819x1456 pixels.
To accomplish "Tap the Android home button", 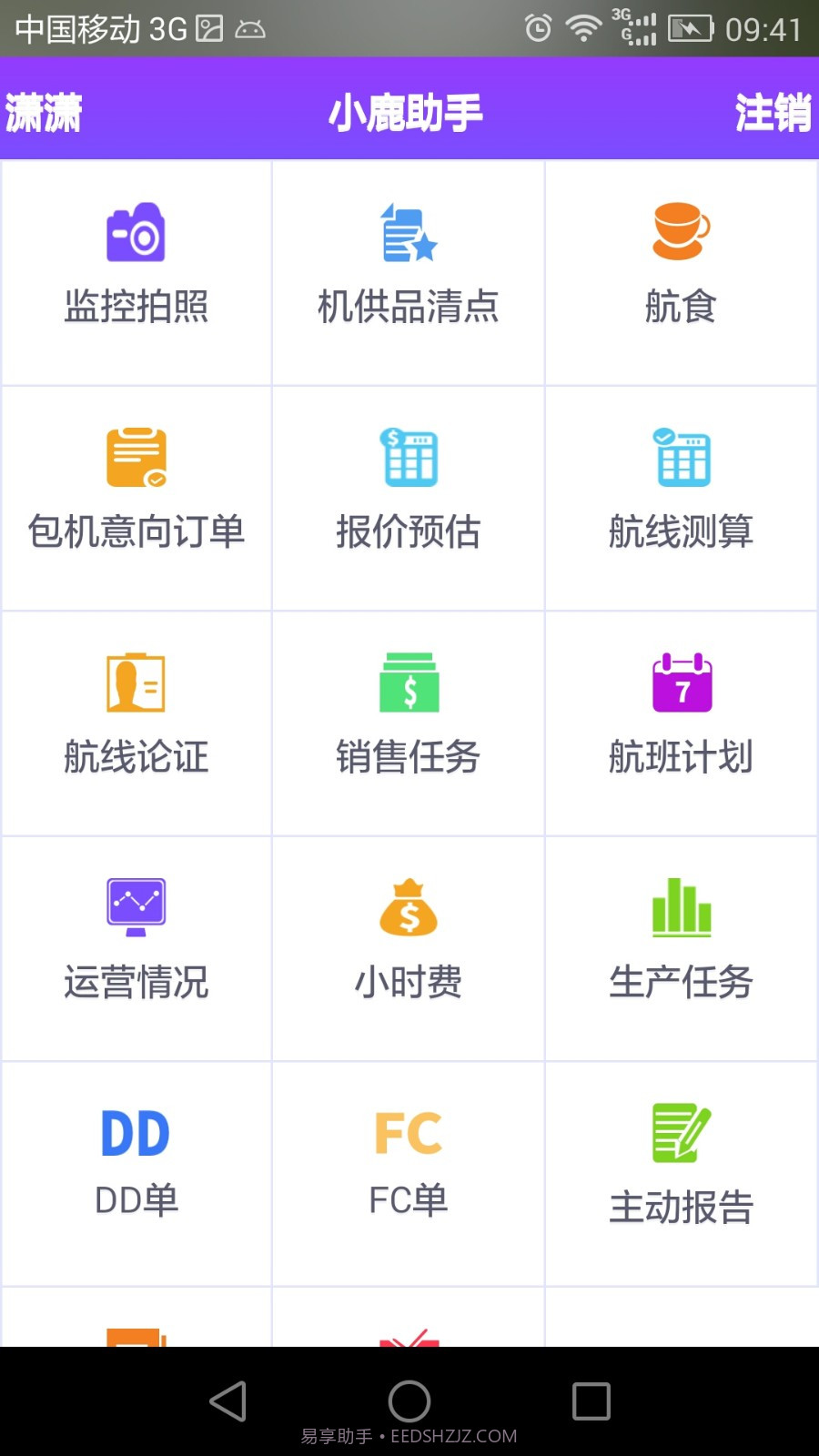I will (409, 1401).
